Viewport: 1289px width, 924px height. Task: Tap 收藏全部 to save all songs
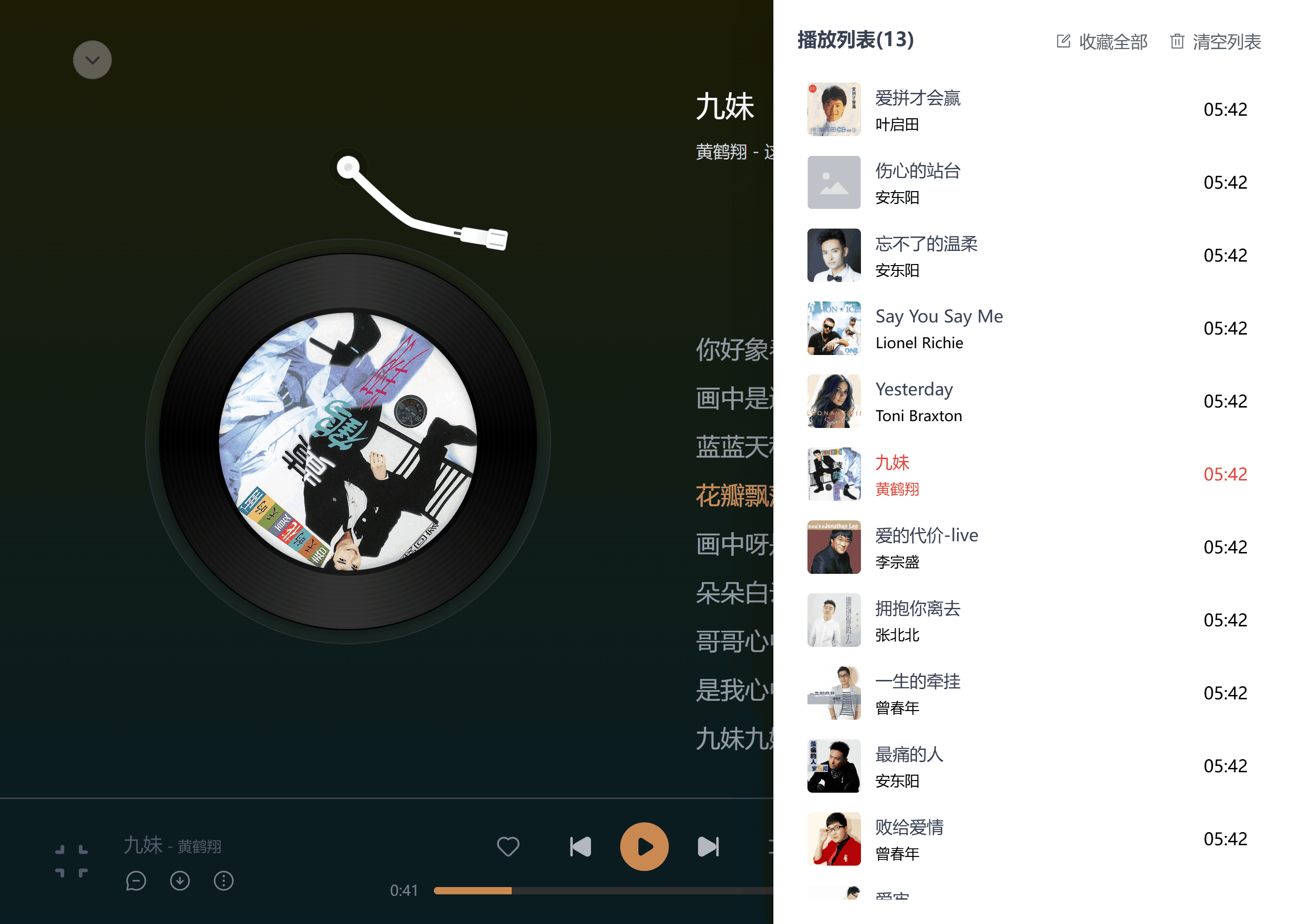tap(1101, 41)
